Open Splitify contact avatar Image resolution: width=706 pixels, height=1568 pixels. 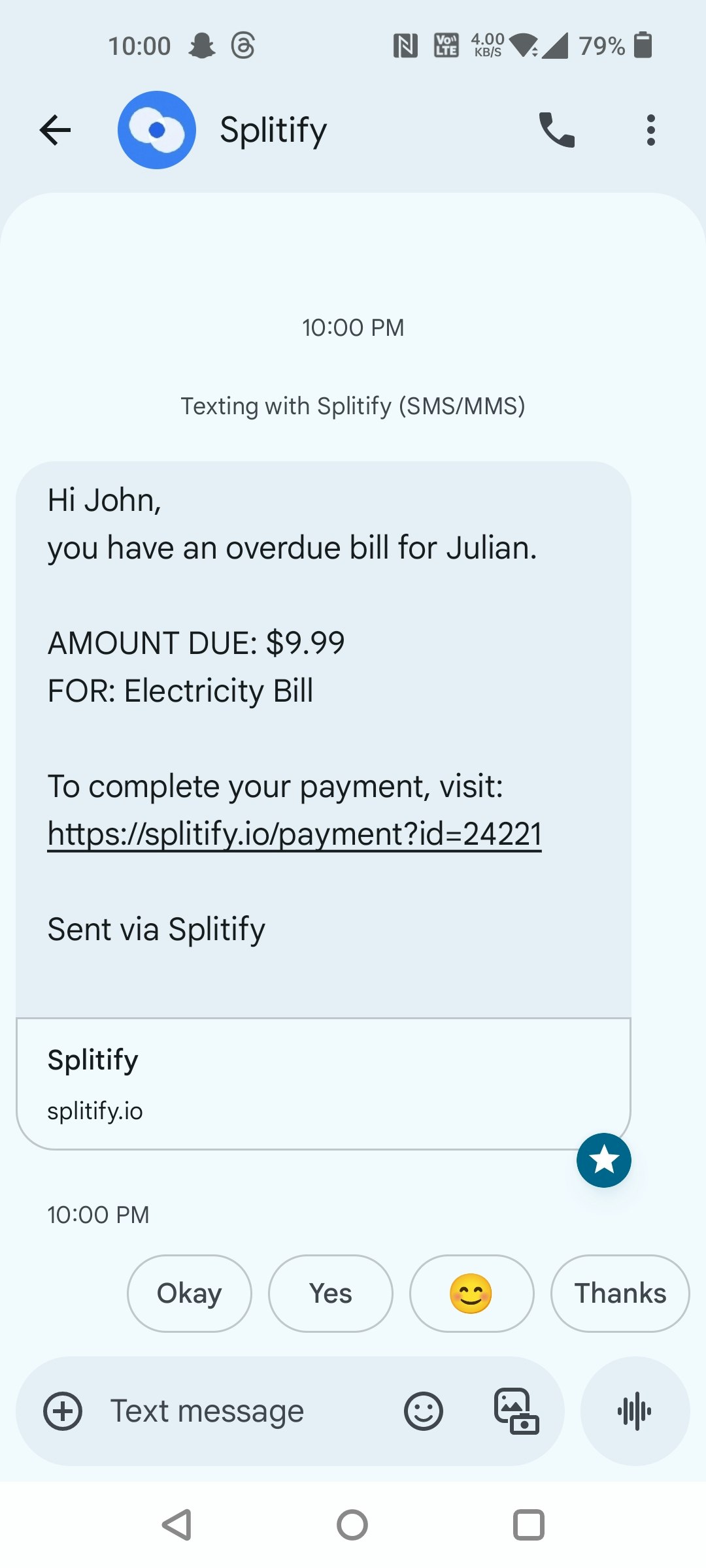157,130
